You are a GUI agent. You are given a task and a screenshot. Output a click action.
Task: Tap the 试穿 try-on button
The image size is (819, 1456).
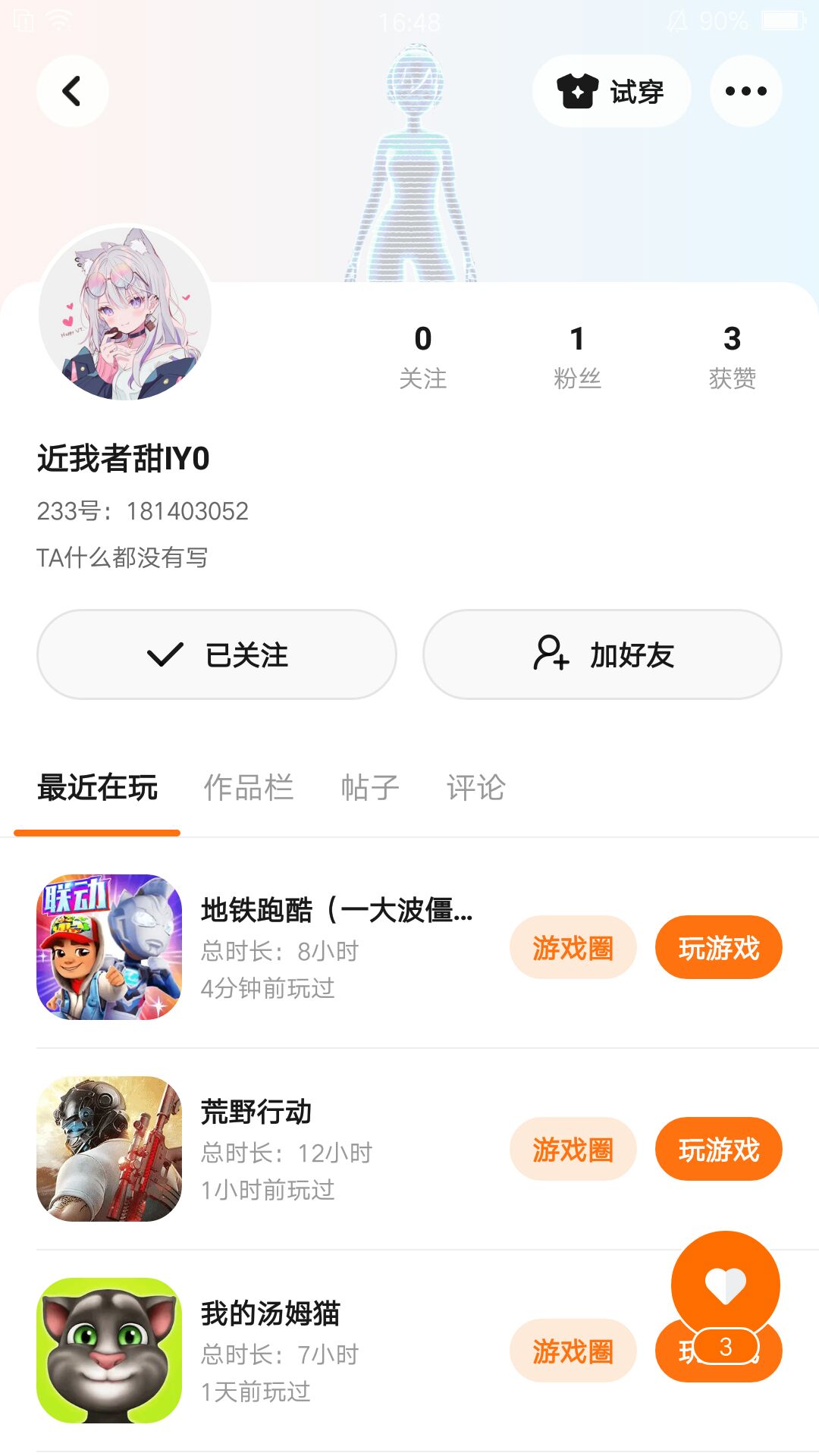pos(611,91)
